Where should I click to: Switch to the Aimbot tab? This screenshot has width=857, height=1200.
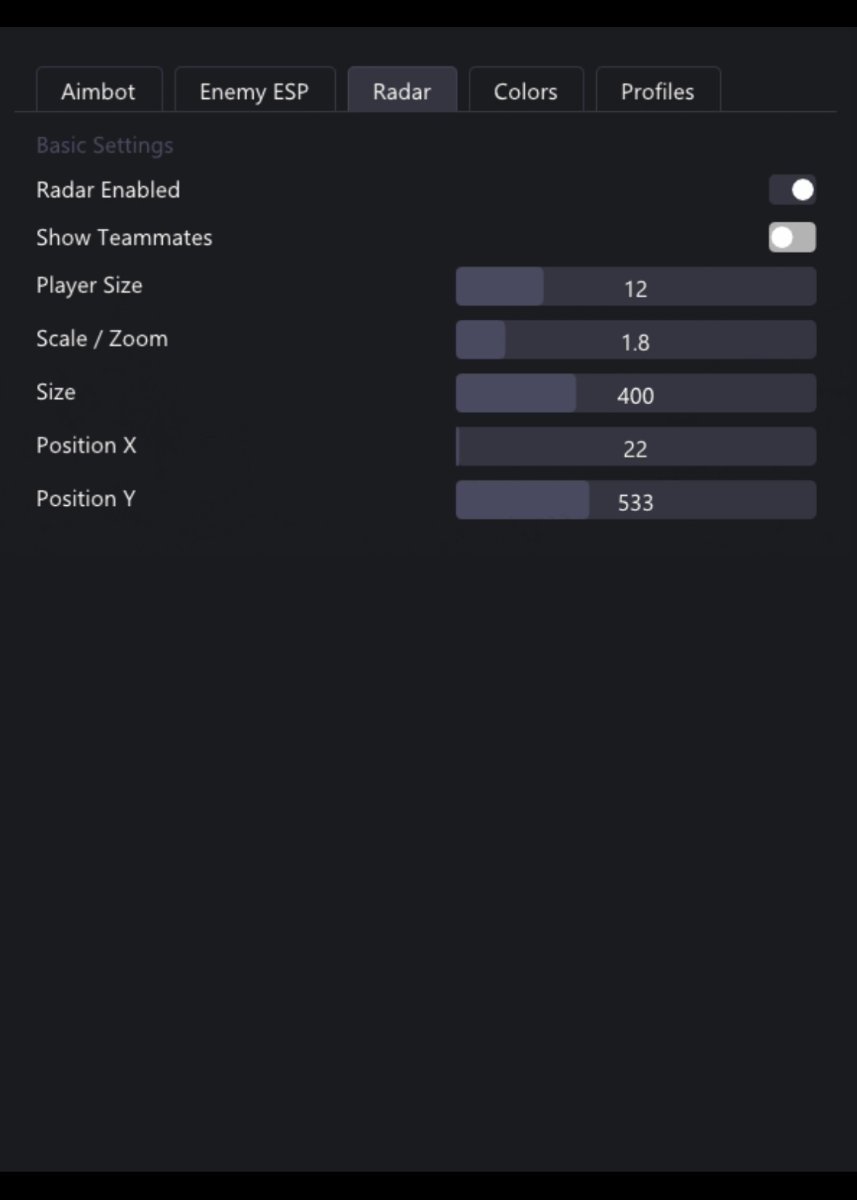tap(98, 91)
